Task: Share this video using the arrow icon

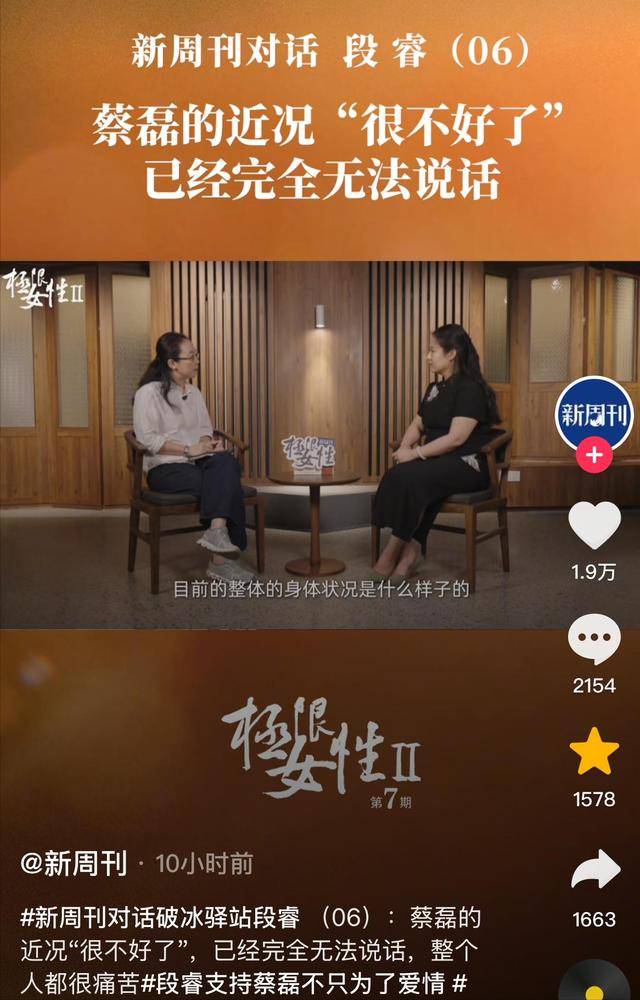Action: point(595,872)
